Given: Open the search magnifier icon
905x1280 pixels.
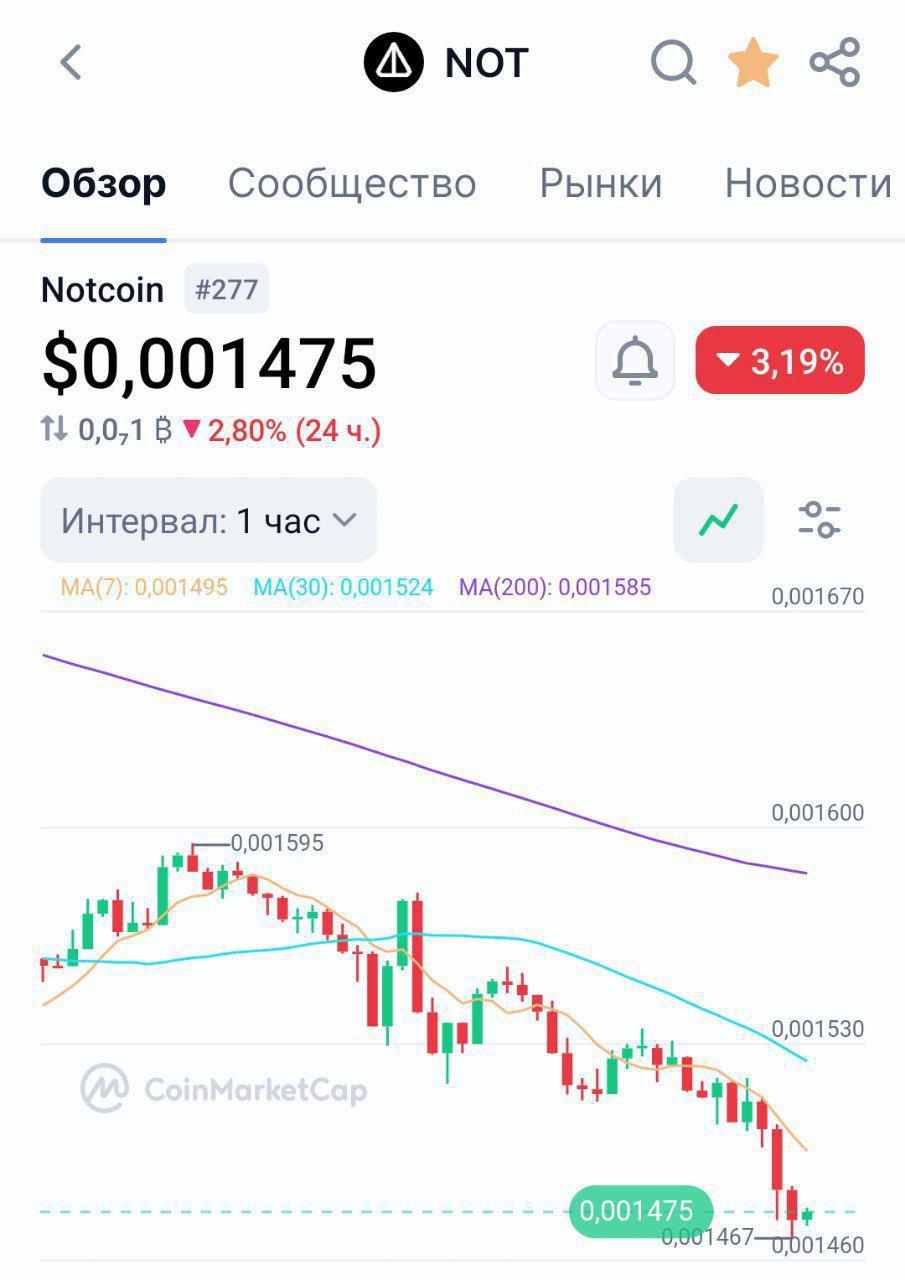Looking at the screenshot, I should 673,63.
